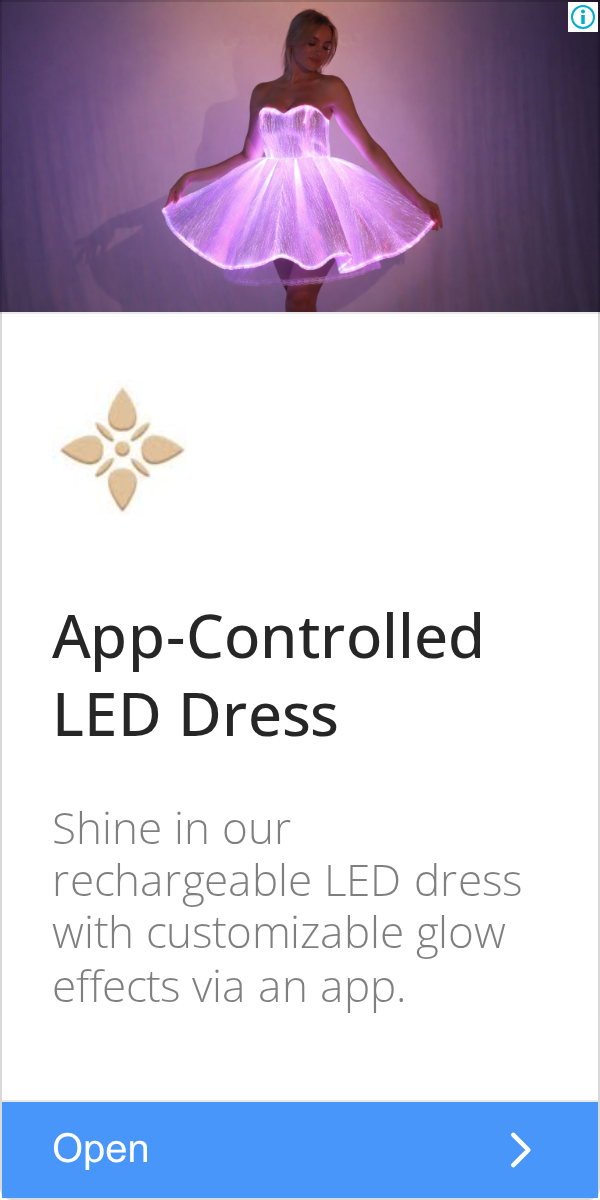Tap the Open button
The height and width of the screenshot is (1200, 600).
[300, 1149]
